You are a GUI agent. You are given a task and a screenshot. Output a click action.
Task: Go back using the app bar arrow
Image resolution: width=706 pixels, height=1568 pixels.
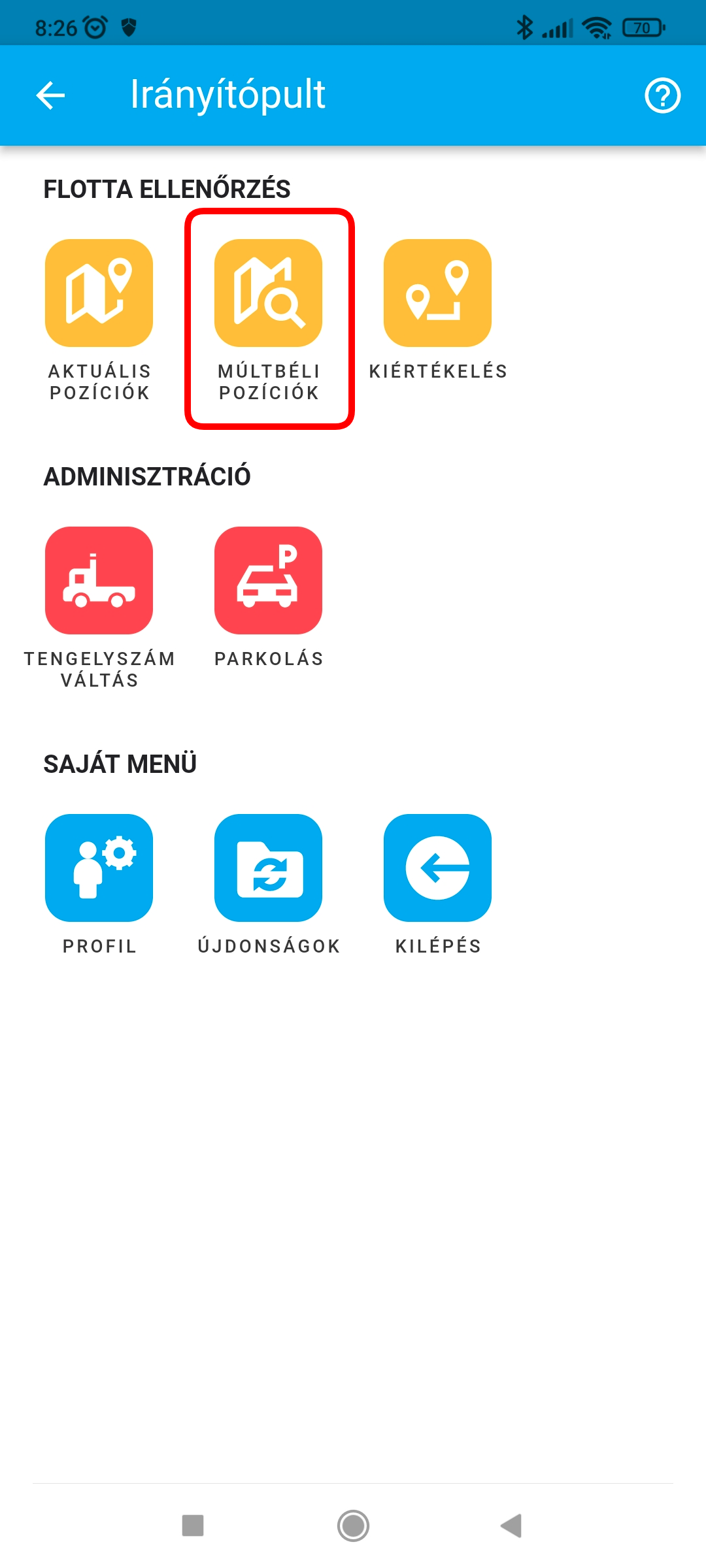tap(50, 95)
